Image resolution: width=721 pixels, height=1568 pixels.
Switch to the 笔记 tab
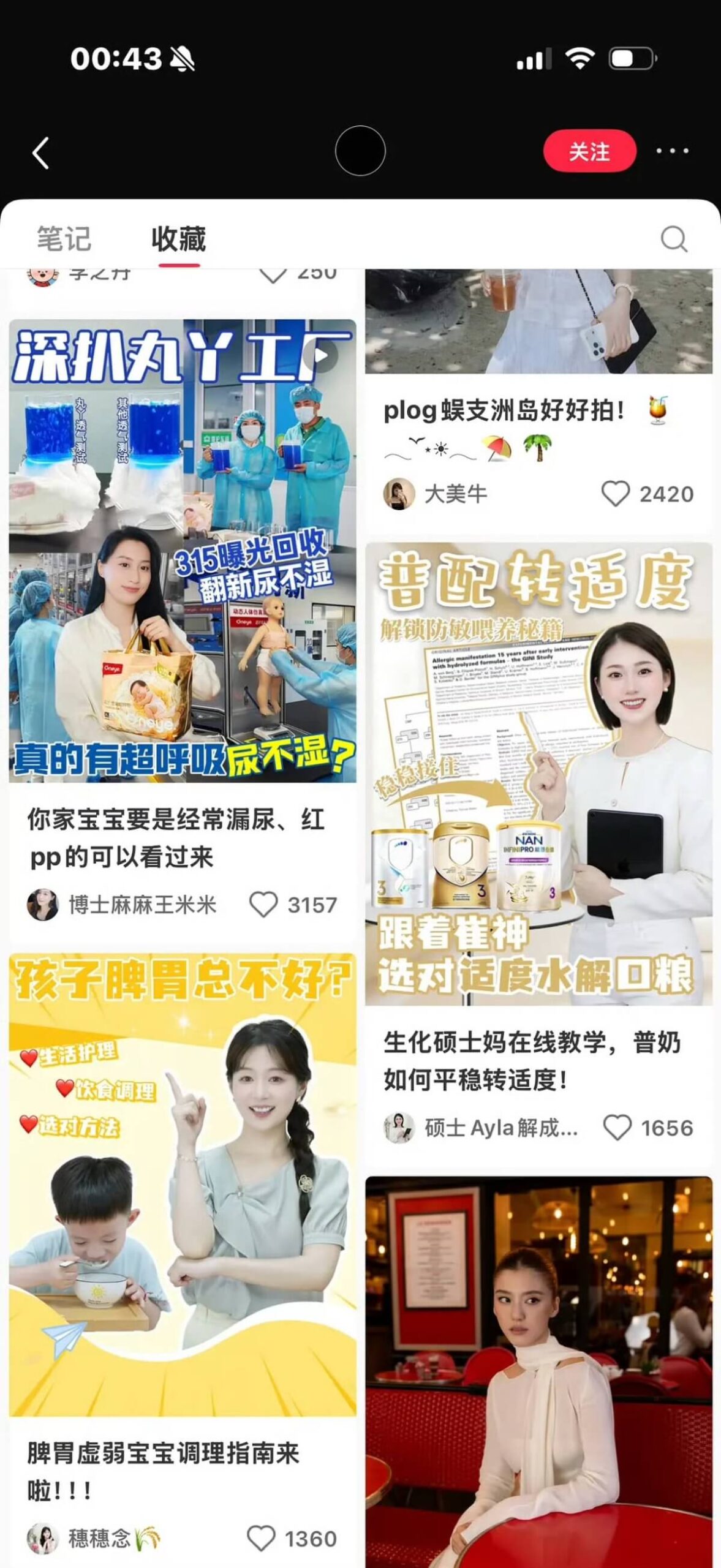[64, 238]
